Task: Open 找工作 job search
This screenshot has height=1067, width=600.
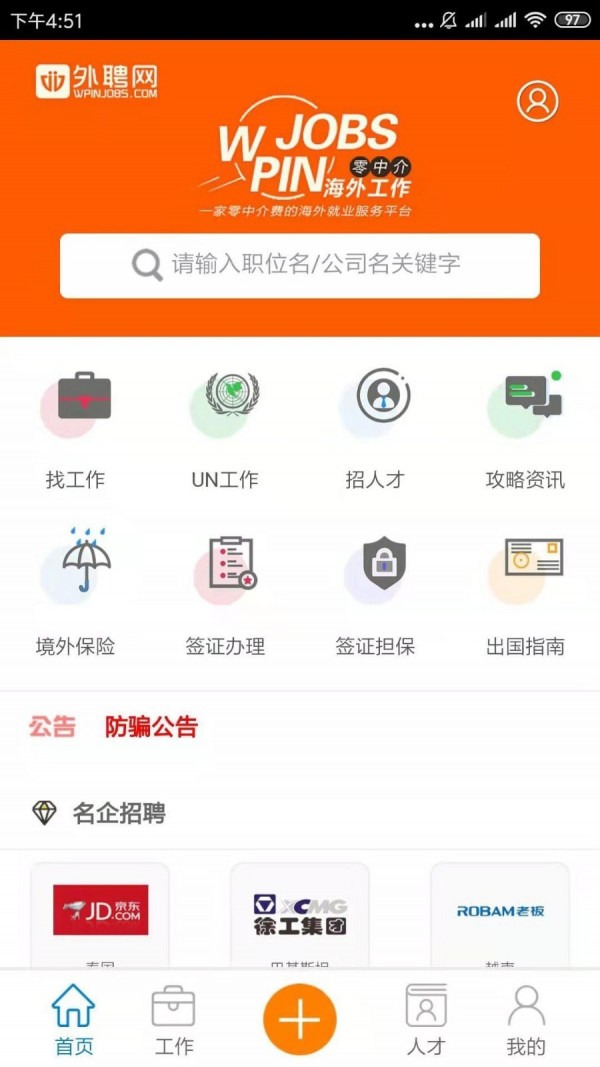Action: coord(76,428)
